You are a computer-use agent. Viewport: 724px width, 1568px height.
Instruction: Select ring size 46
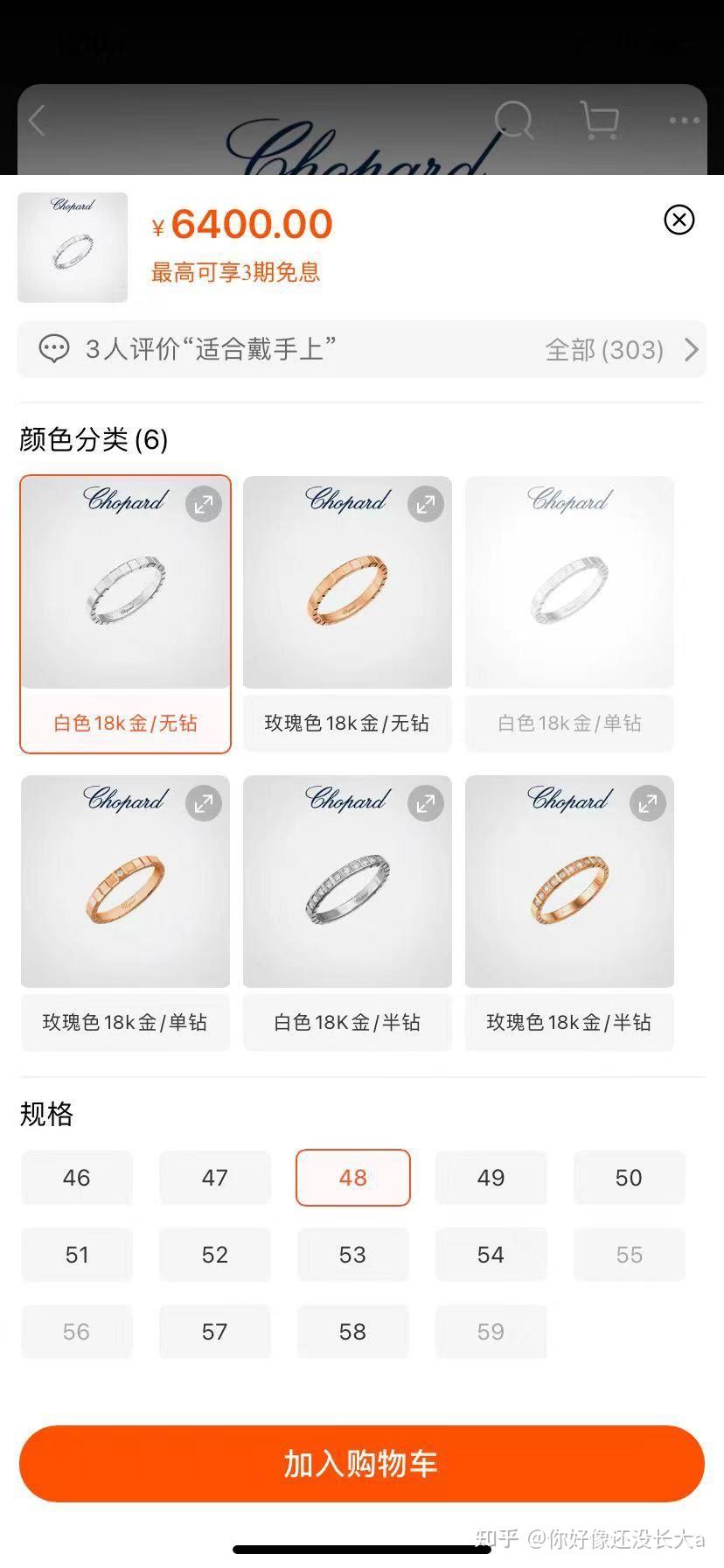[77, 1178]
